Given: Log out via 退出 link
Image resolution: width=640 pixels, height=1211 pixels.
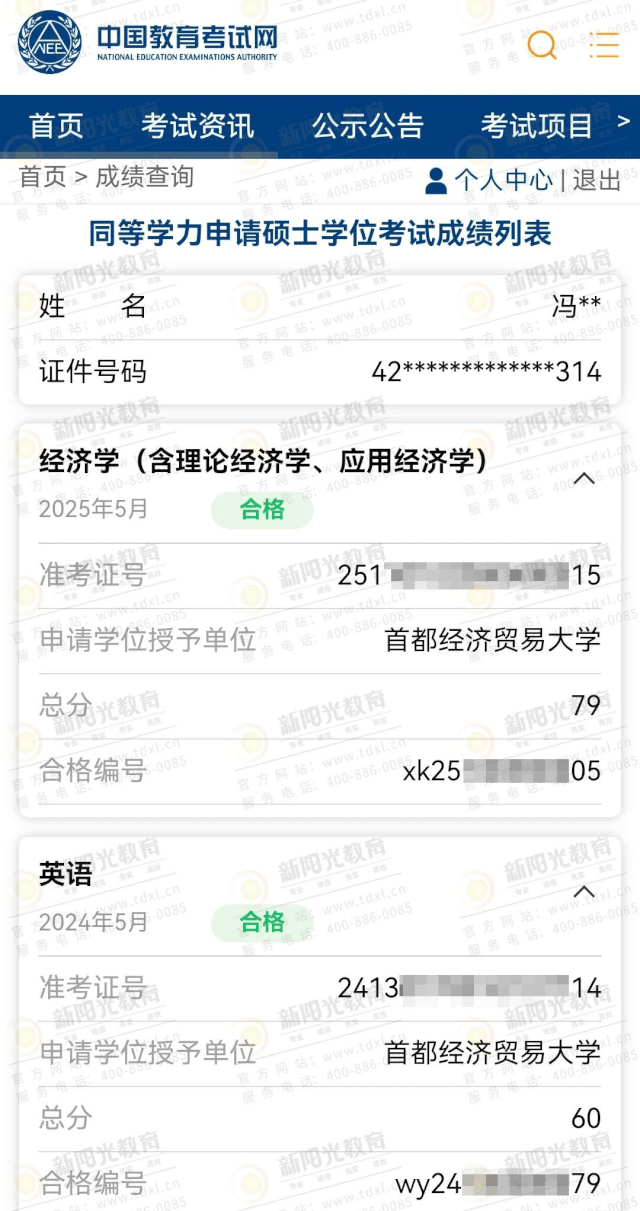Looking at the screenshot, I should click(597, 180).
